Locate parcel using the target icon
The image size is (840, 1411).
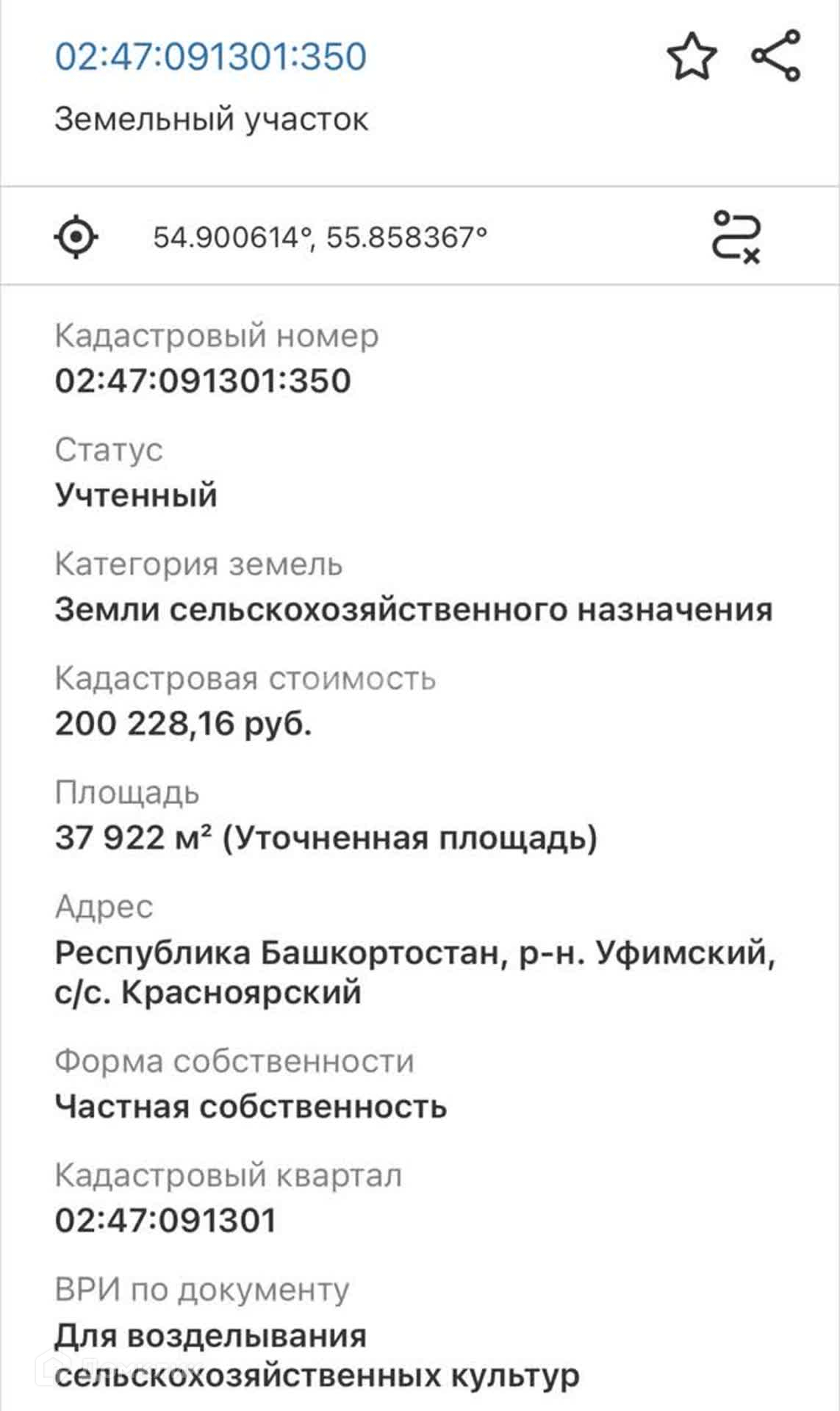(x=76, y=237)
